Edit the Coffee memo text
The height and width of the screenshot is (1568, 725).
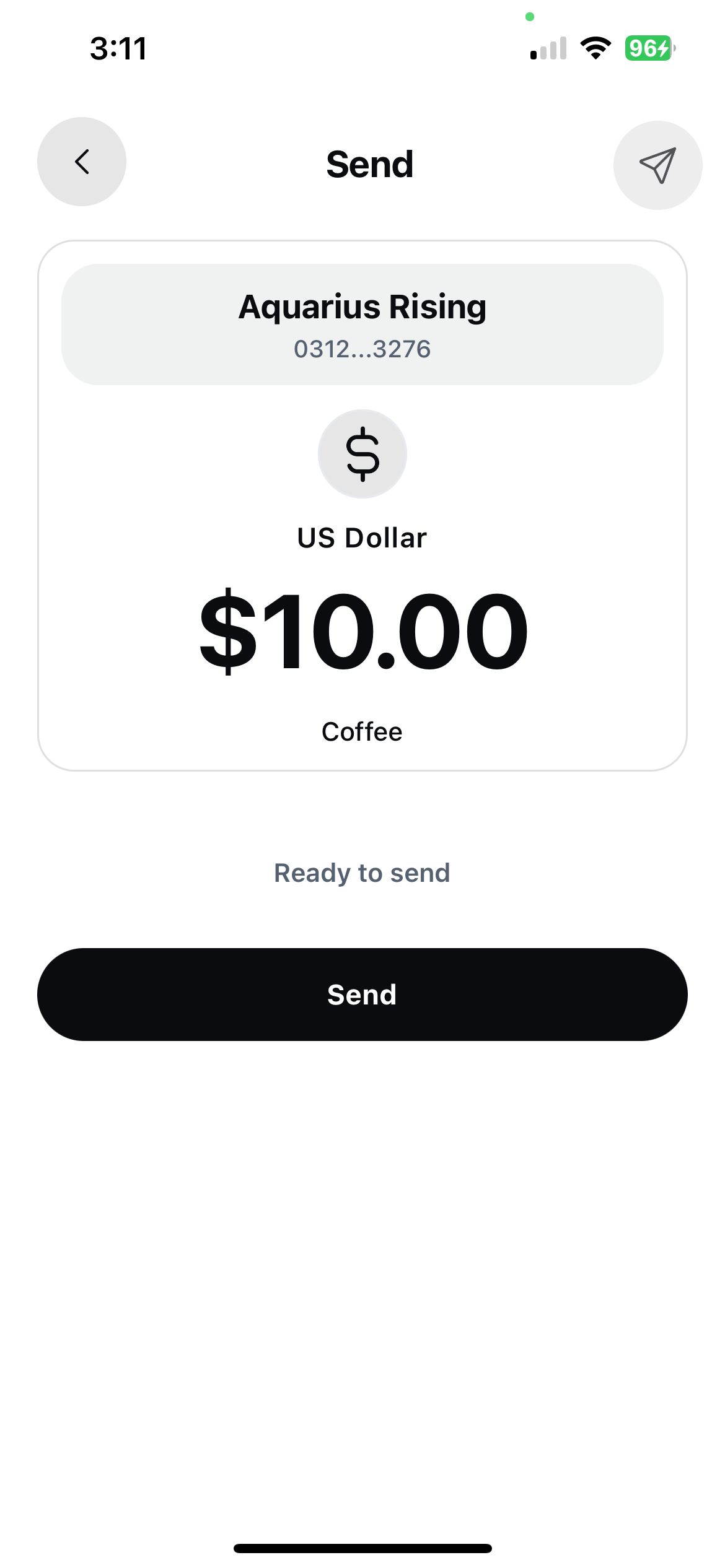coord(362,731)
